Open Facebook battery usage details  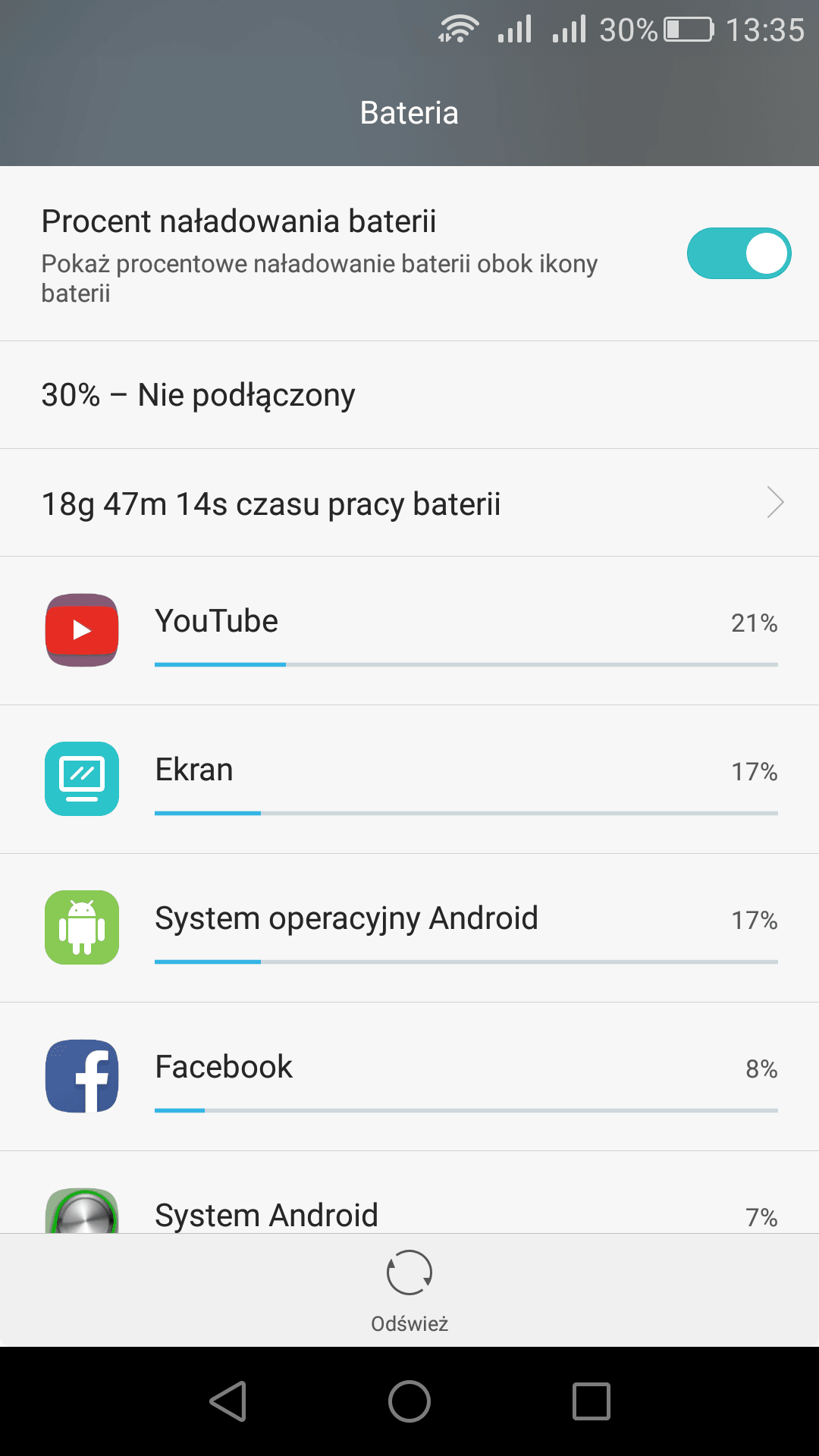coord(409,1077)
